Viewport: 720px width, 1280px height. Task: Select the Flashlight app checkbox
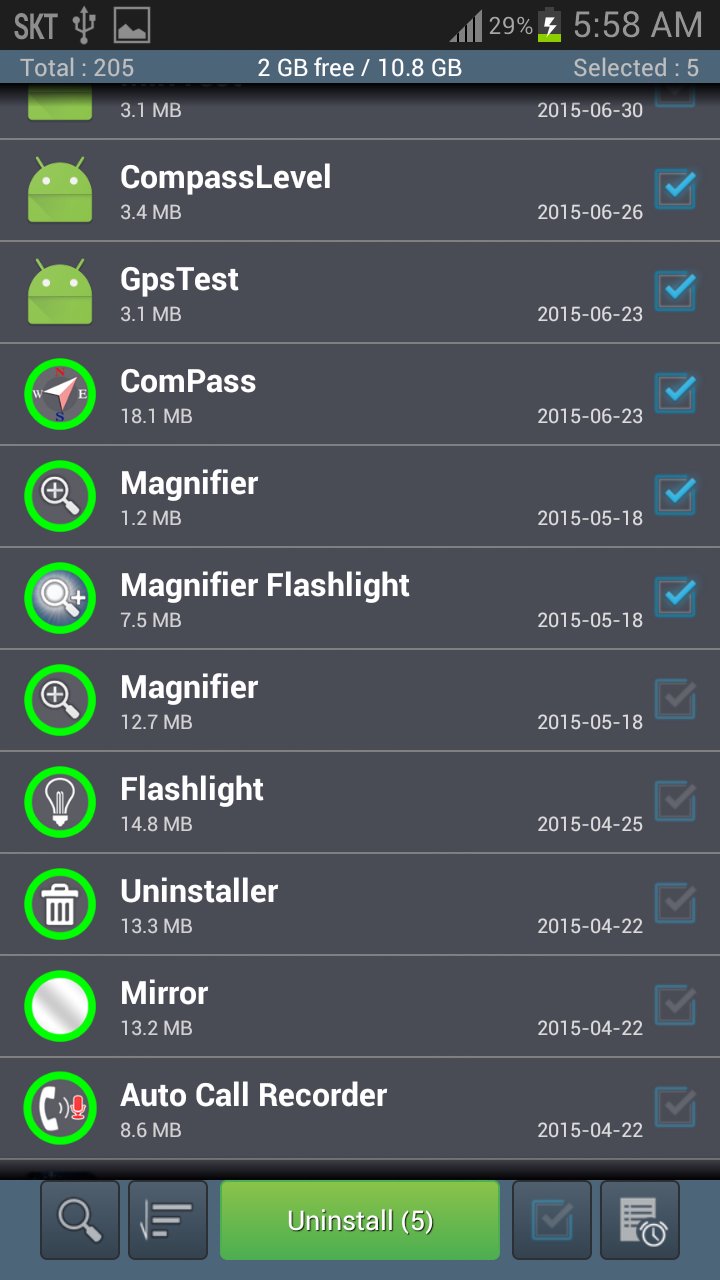[x=675, y=801]
